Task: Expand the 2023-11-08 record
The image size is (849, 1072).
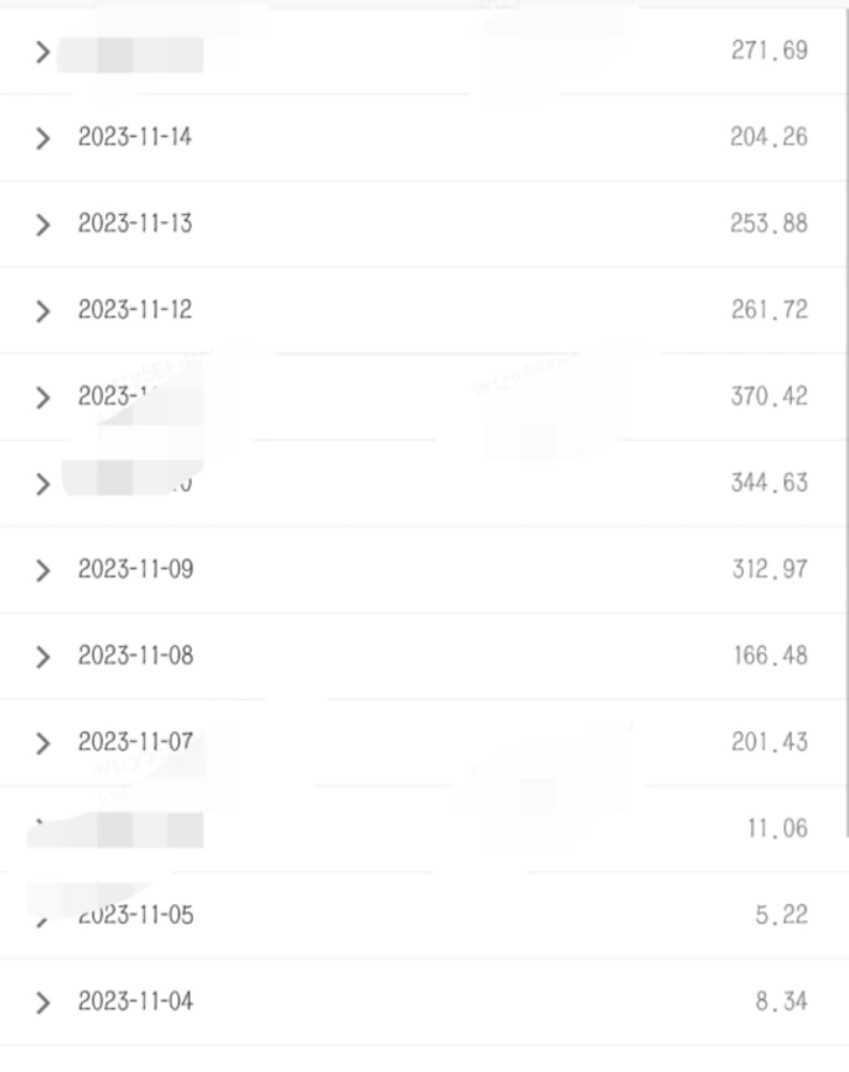Action: [x=43, y=656]
